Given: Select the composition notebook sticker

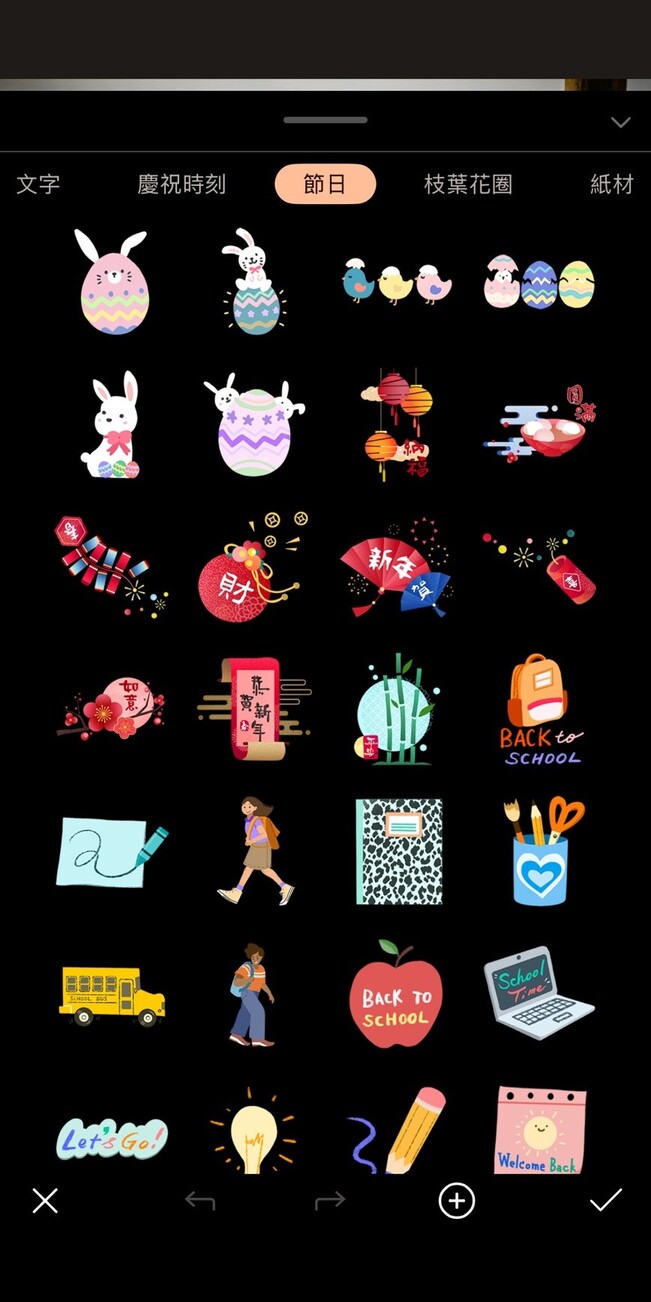Looking at the screenshot, I should coord(398,851).
